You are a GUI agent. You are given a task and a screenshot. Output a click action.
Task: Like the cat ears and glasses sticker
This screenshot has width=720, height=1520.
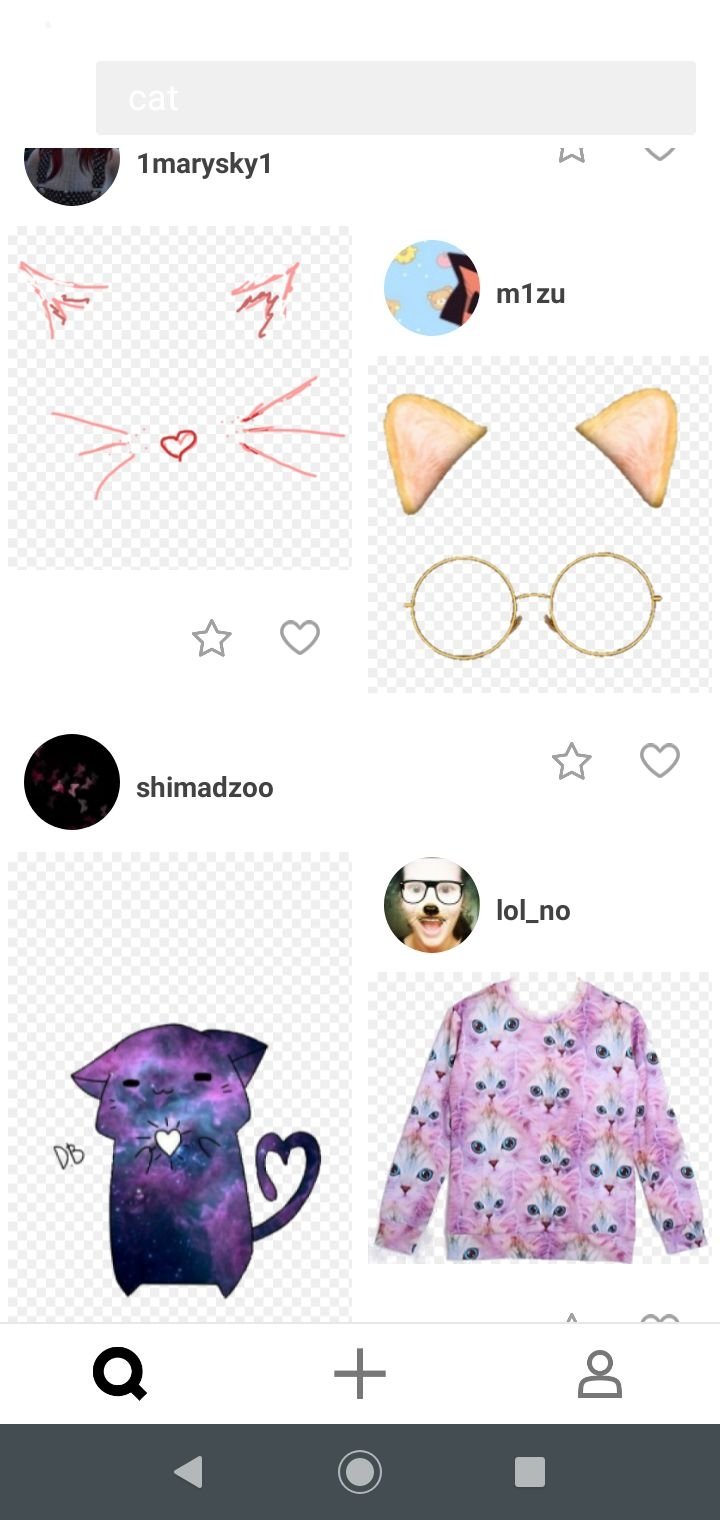[660, 762]
